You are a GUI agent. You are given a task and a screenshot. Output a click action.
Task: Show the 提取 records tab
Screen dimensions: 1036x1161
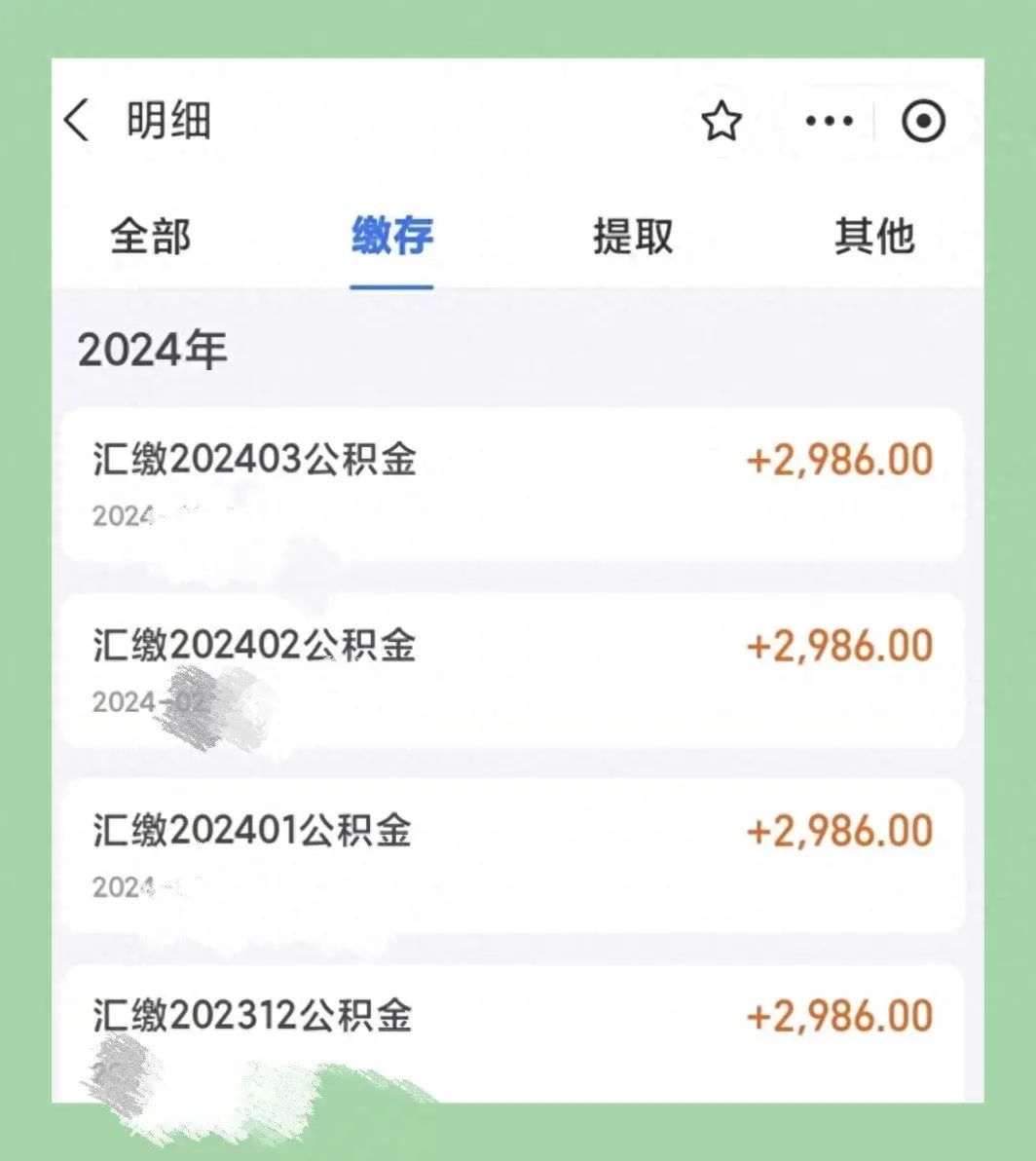[633, 237]
